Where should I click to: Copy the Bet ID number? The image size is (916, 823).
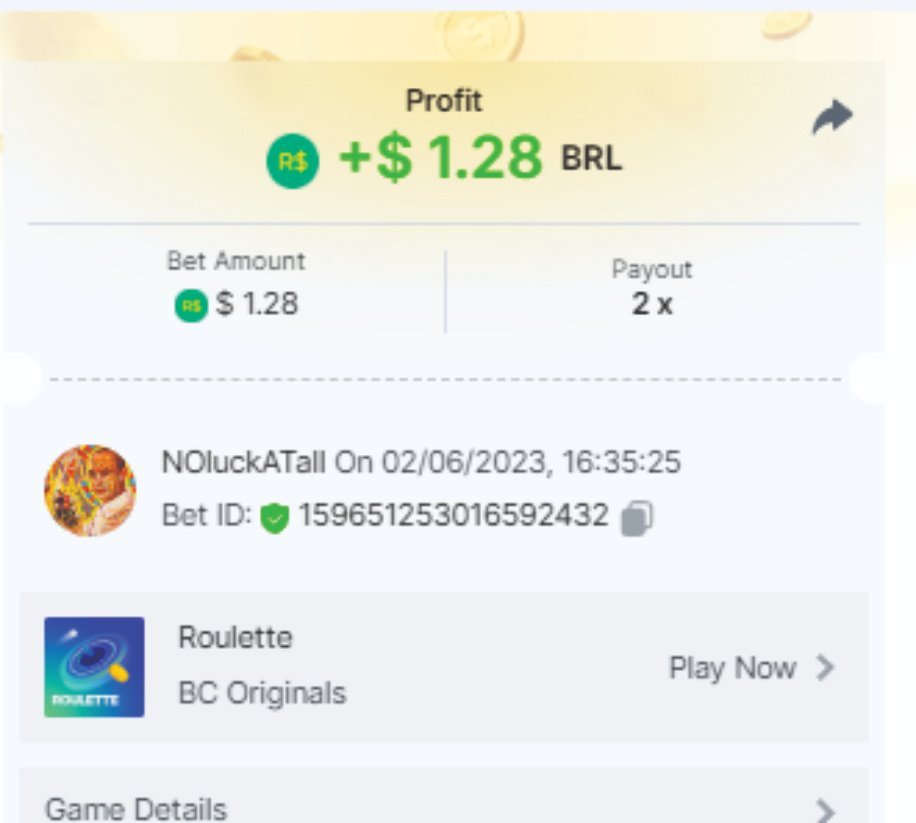coord(637,516)
